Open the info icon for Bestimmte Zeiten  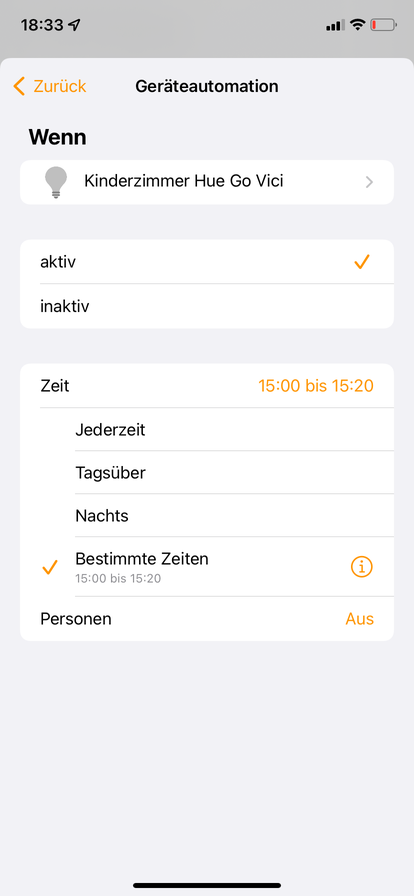tap(361, 567)
